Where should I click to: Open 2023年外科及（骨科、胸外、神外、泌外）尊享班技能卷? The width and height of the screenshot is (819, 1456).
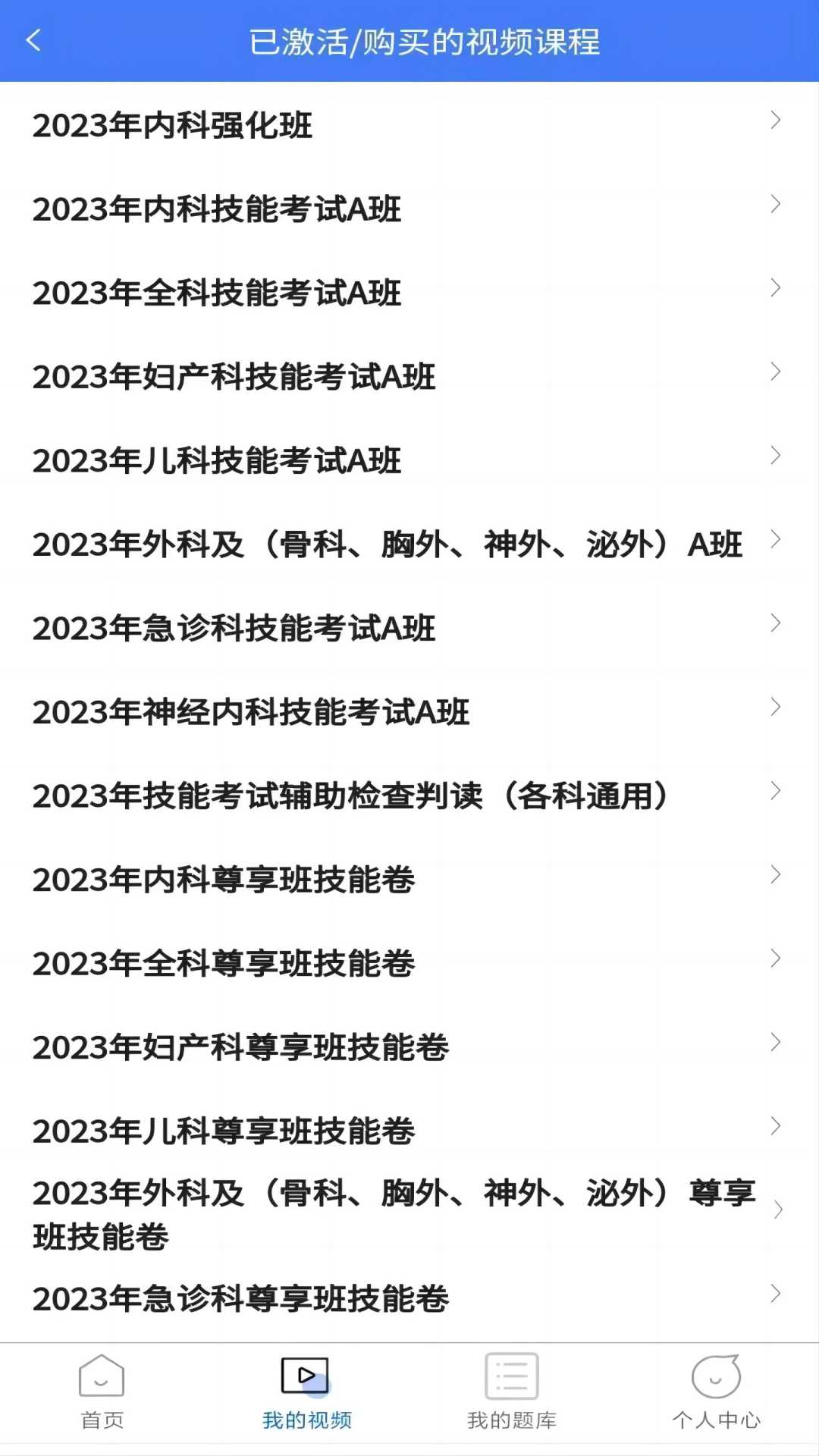click(409, 1213)
